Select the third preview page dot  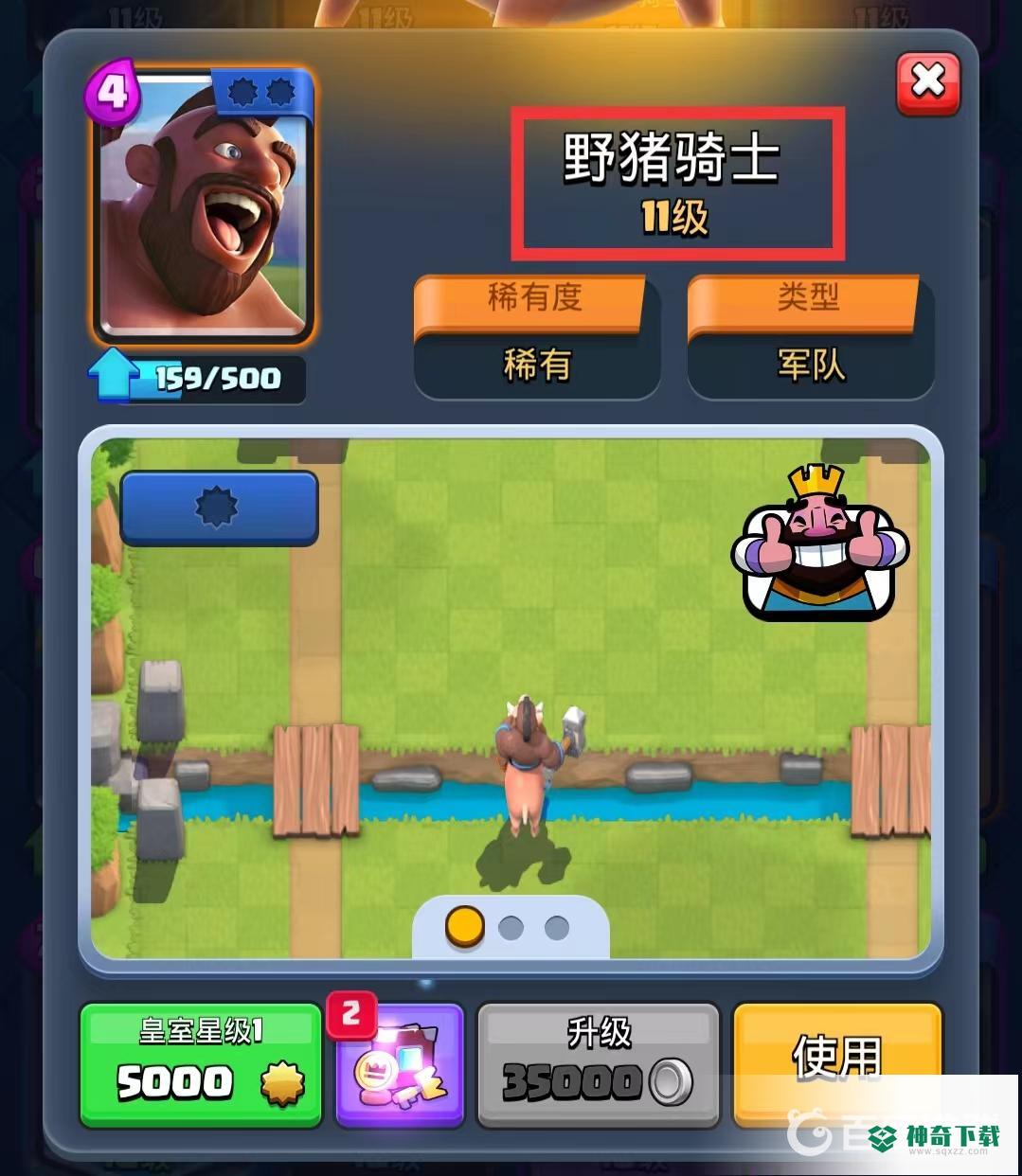pos(557,928)
